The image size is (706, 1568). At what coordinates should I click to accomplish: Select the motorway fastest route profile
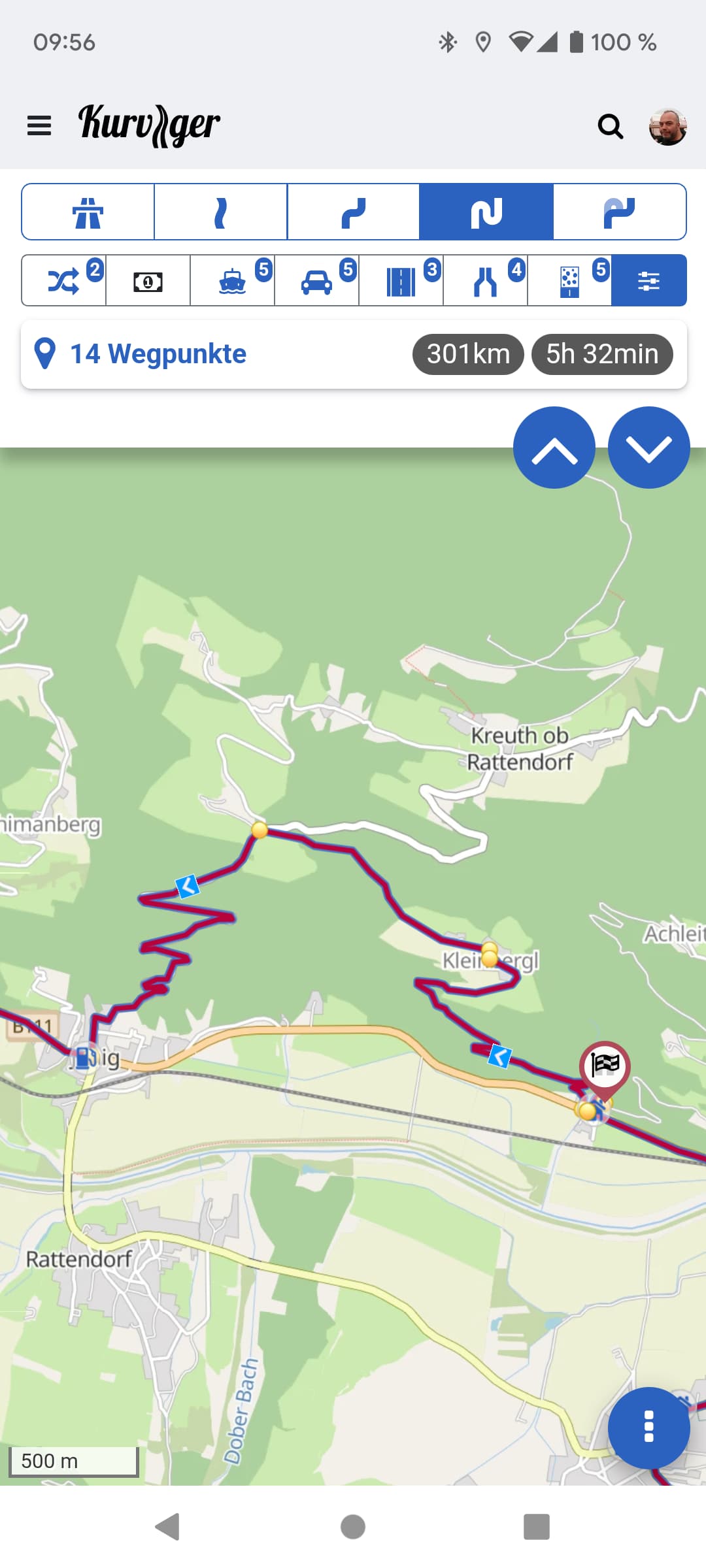[x=88, y=212]
